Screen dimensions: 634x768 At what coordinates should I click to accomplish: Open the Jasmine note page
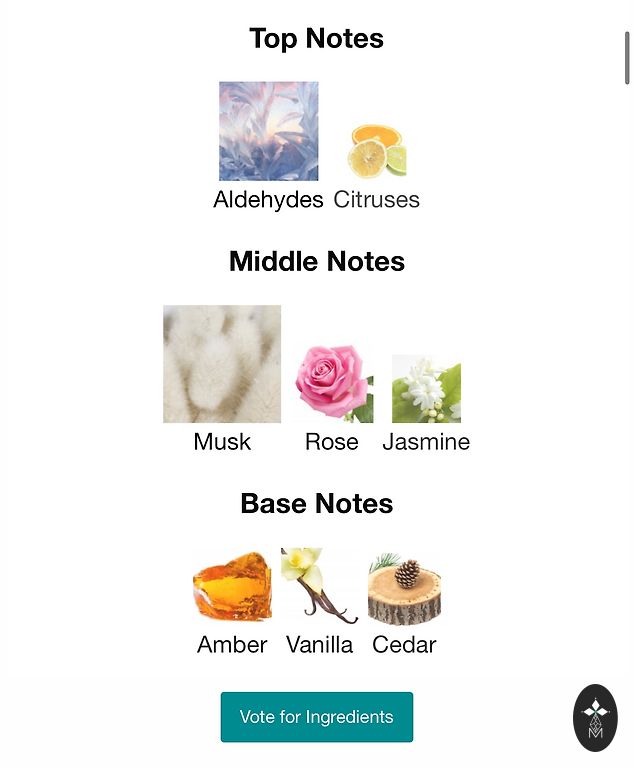(426, 389)
